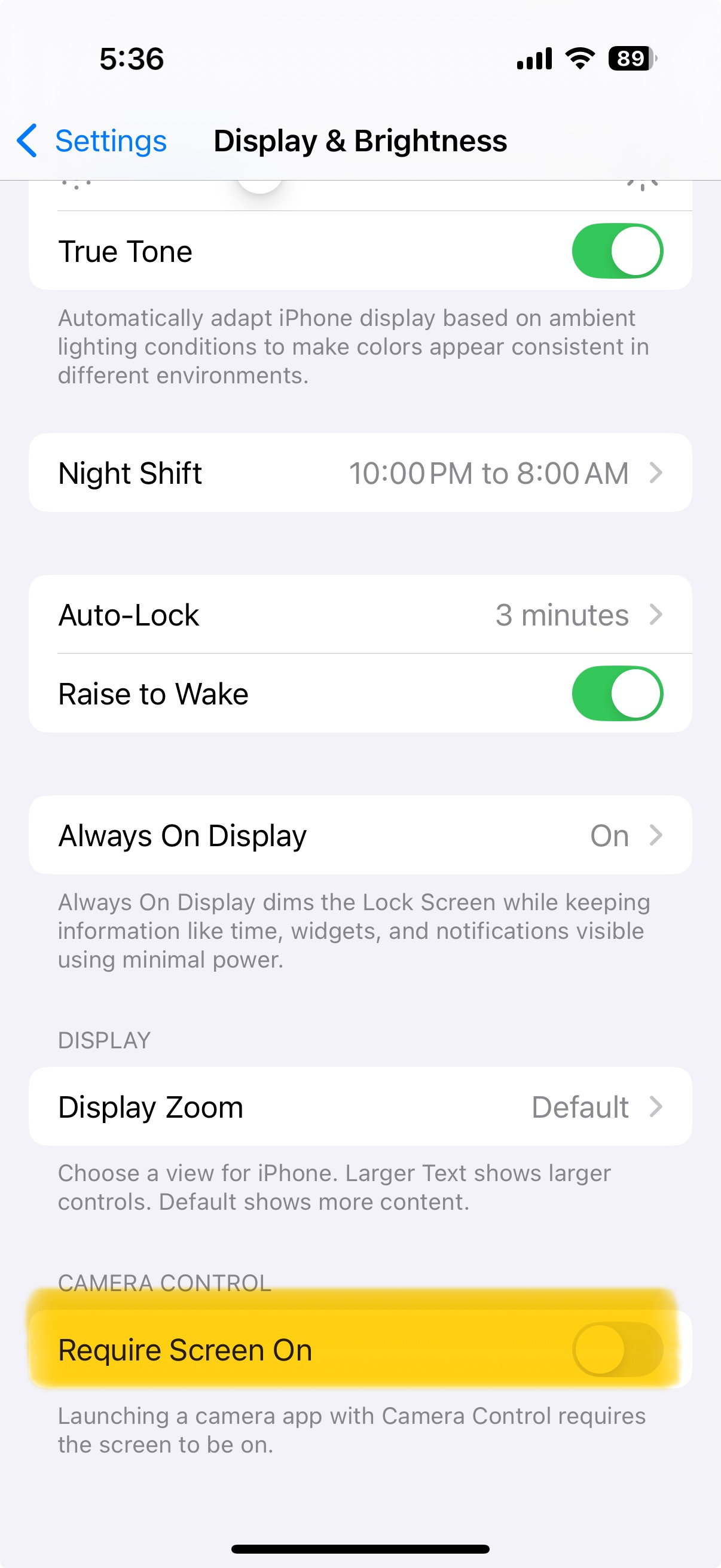Open Display Zoom options
721x1568 pixels.
pos(360,1106)
